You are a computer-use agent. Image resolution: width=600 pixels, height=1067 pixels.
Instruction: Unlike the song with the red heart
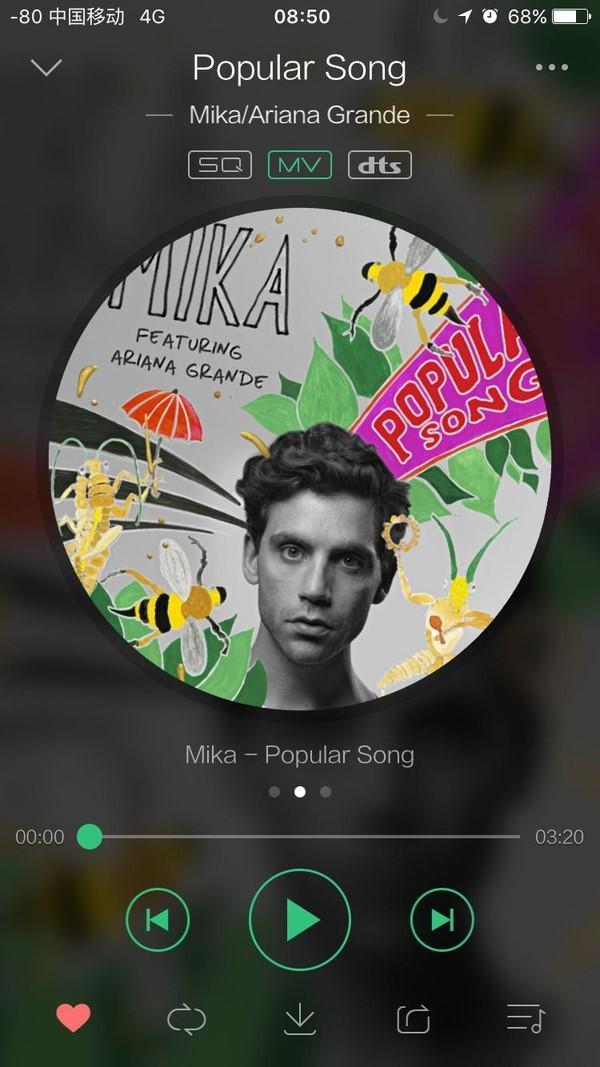(73, 1019)
